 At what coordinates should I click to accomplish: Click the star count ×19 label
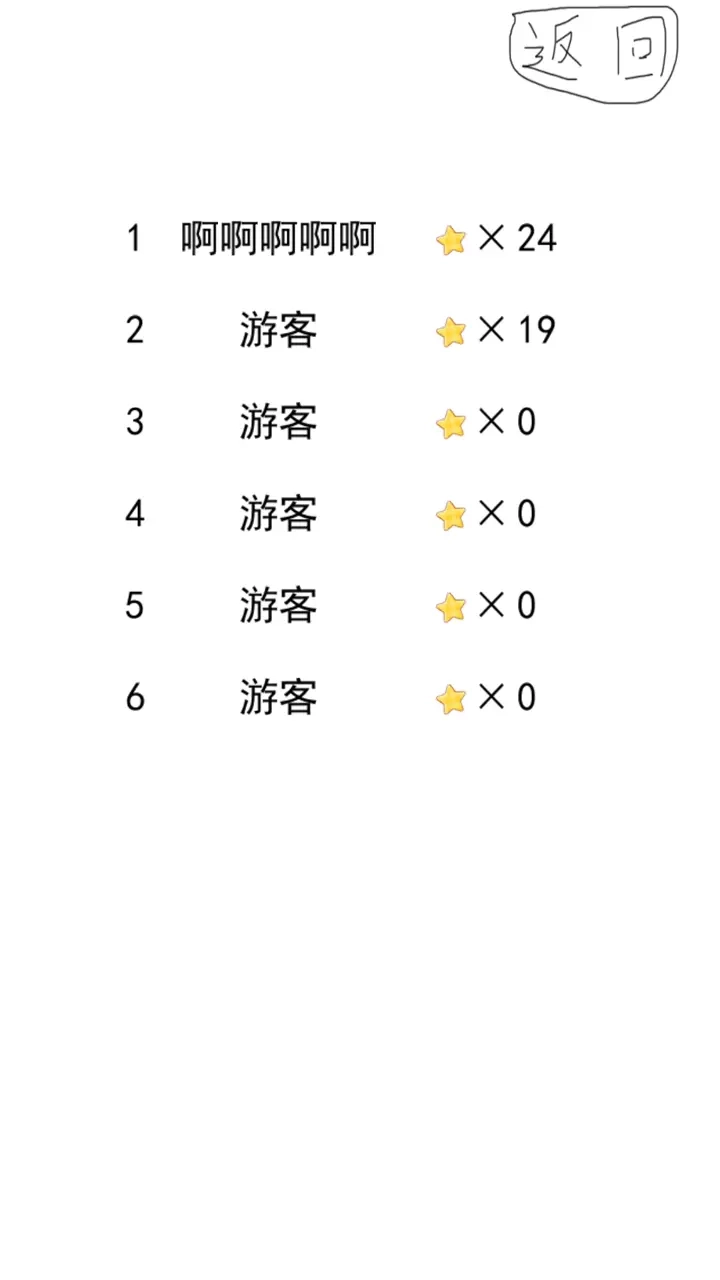(520, 332)
